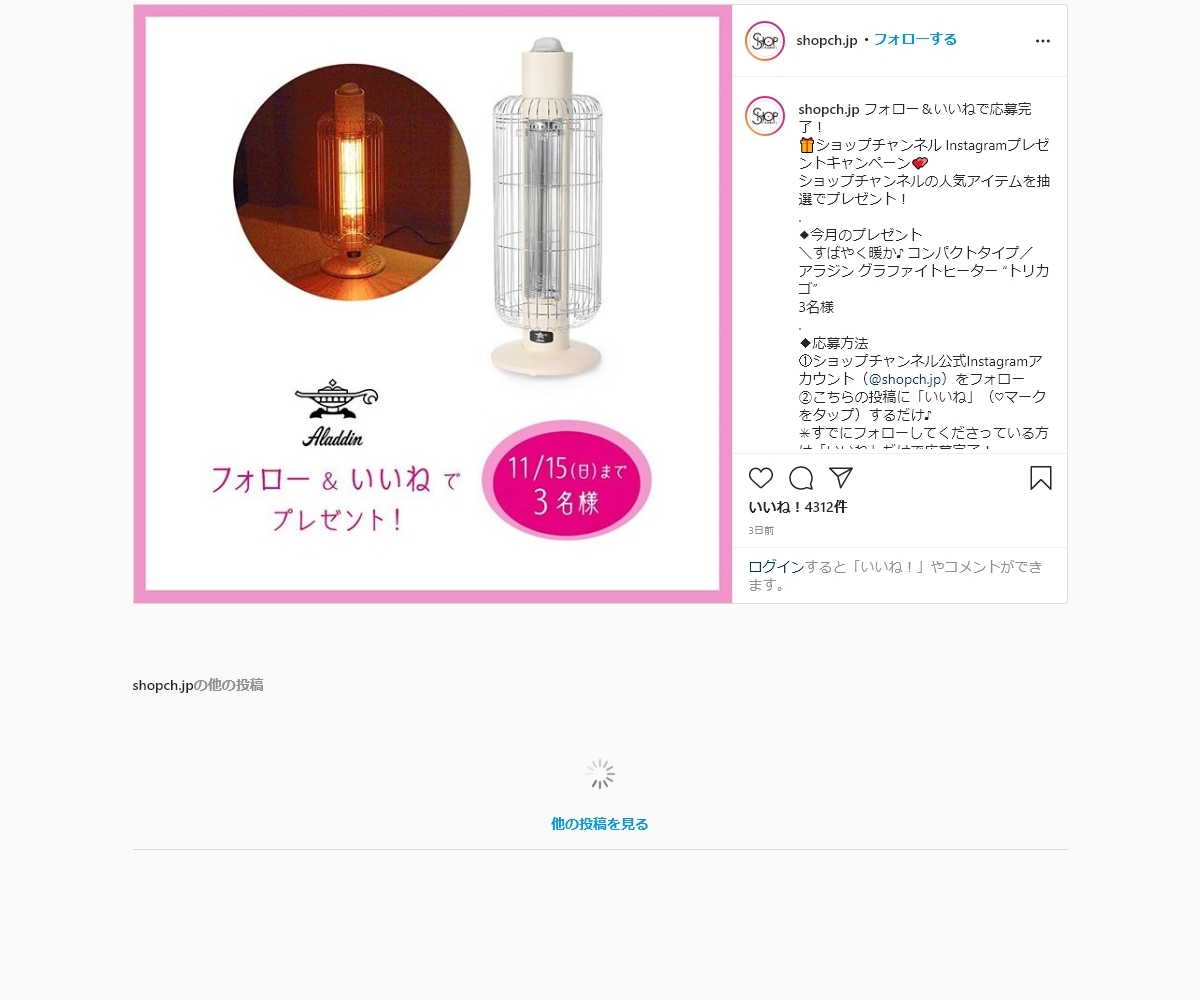Open comments via speech bubble icon

(801, 478)
